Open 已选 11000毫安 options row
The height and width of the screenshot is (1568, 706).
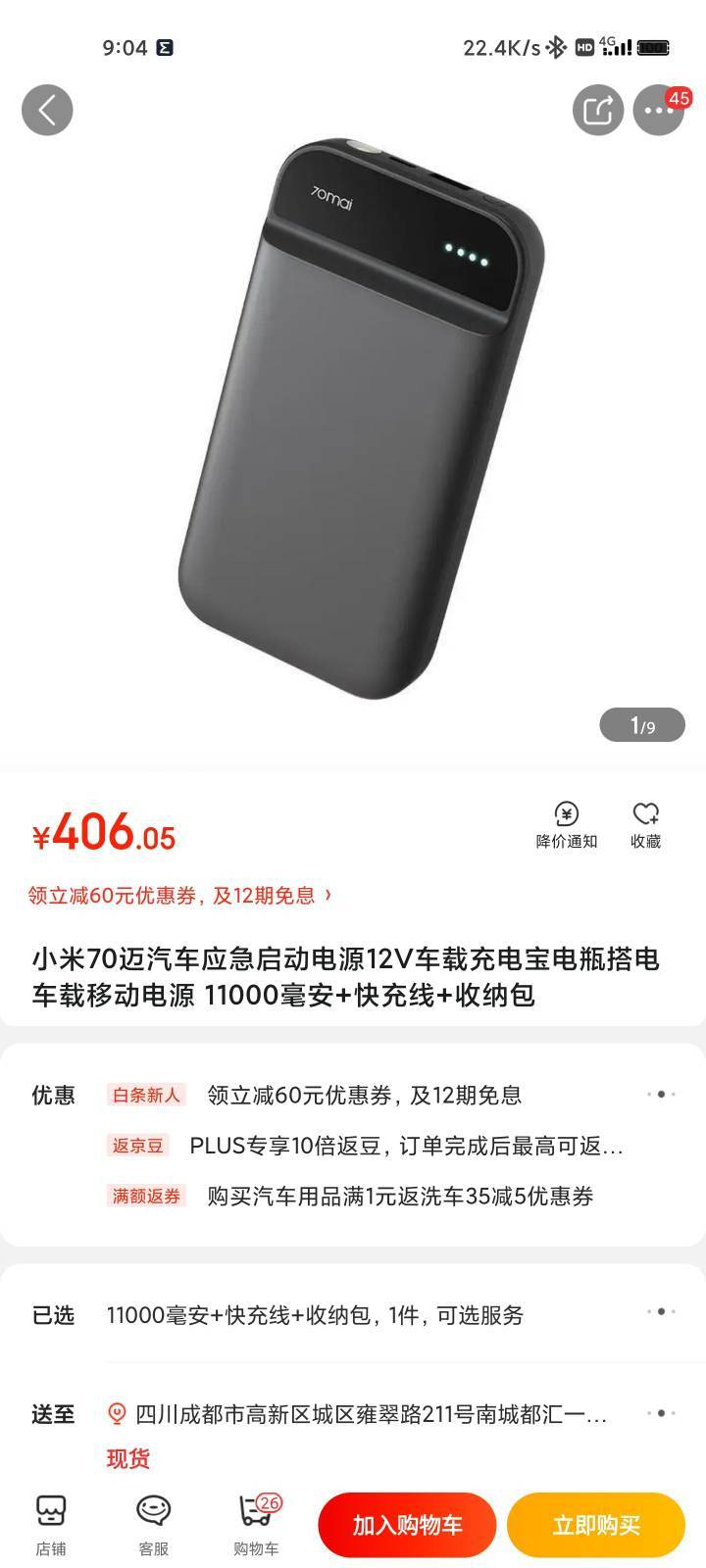point(353,1315)
